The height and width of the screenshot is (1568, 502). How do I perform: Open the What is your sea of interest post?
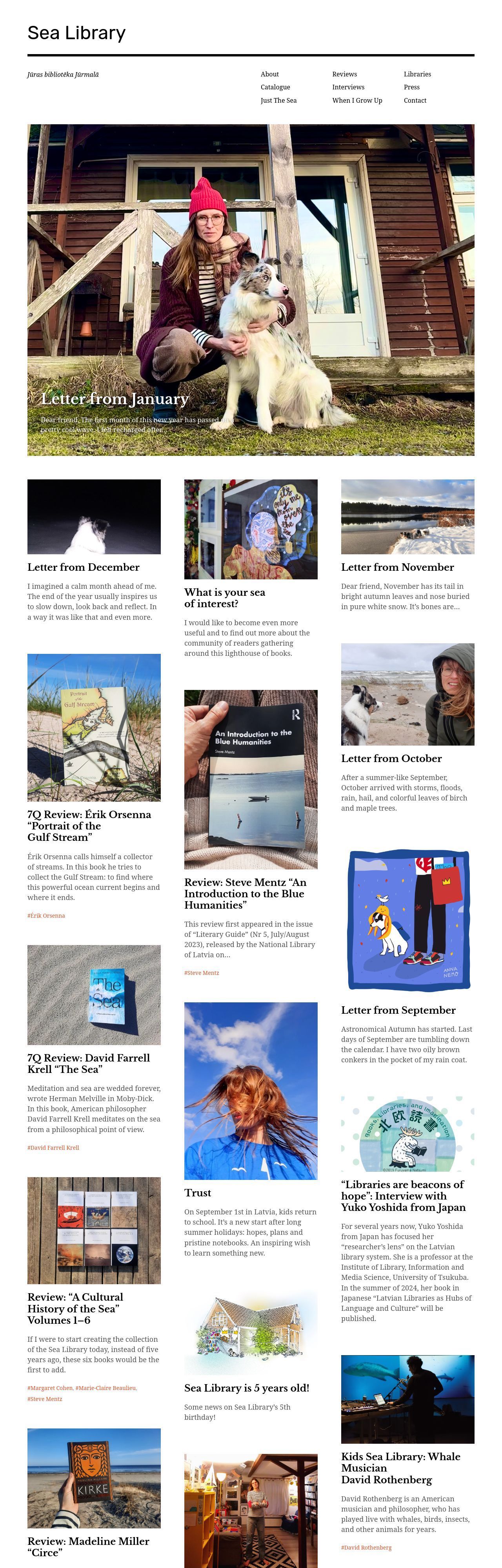tap(224, 597)
